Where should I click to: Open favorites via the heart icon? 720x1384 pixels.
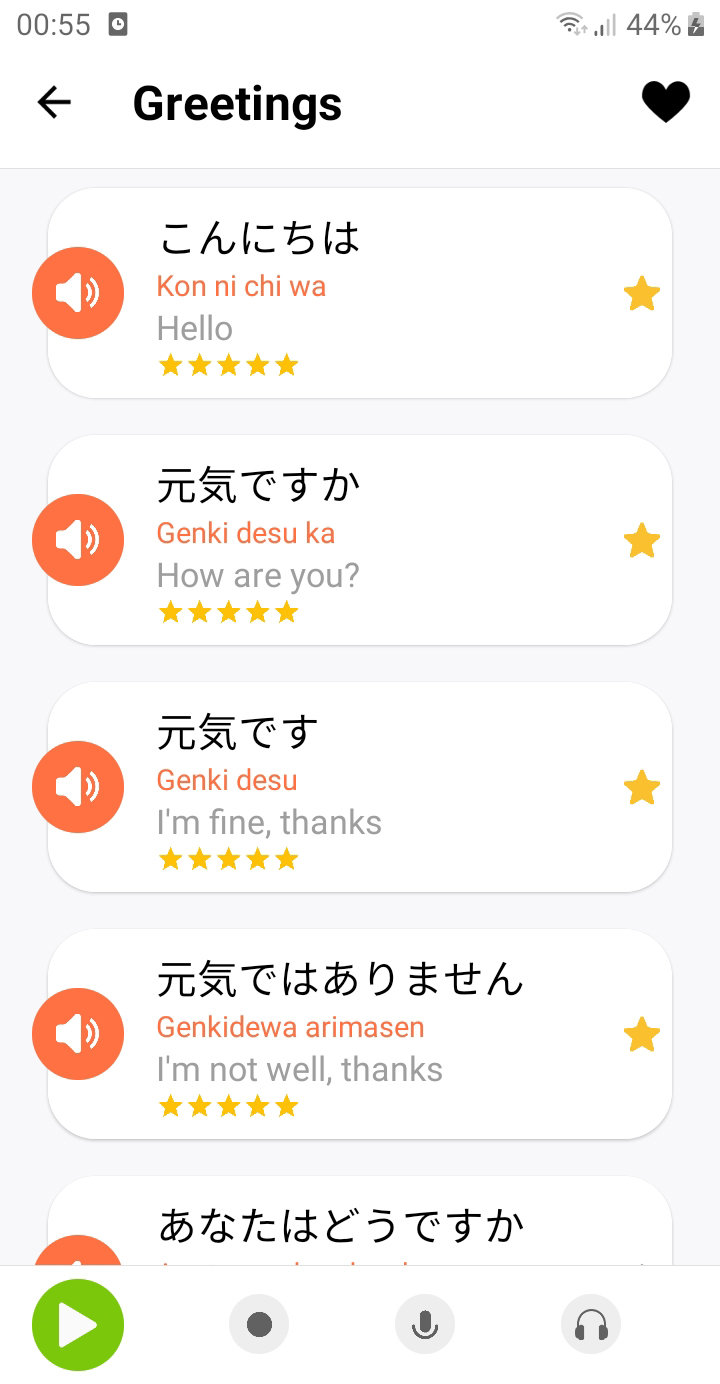coord(665,101)
